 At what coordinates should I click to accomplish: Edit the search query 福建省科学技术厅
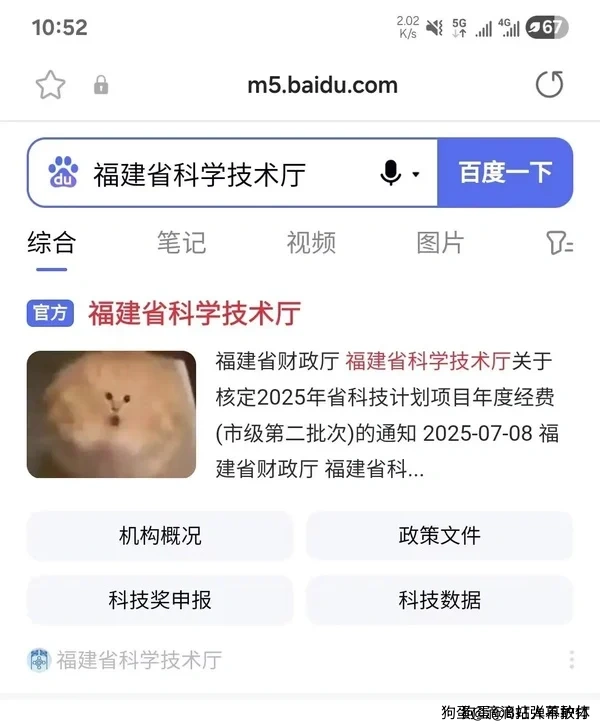click(200, 173)
